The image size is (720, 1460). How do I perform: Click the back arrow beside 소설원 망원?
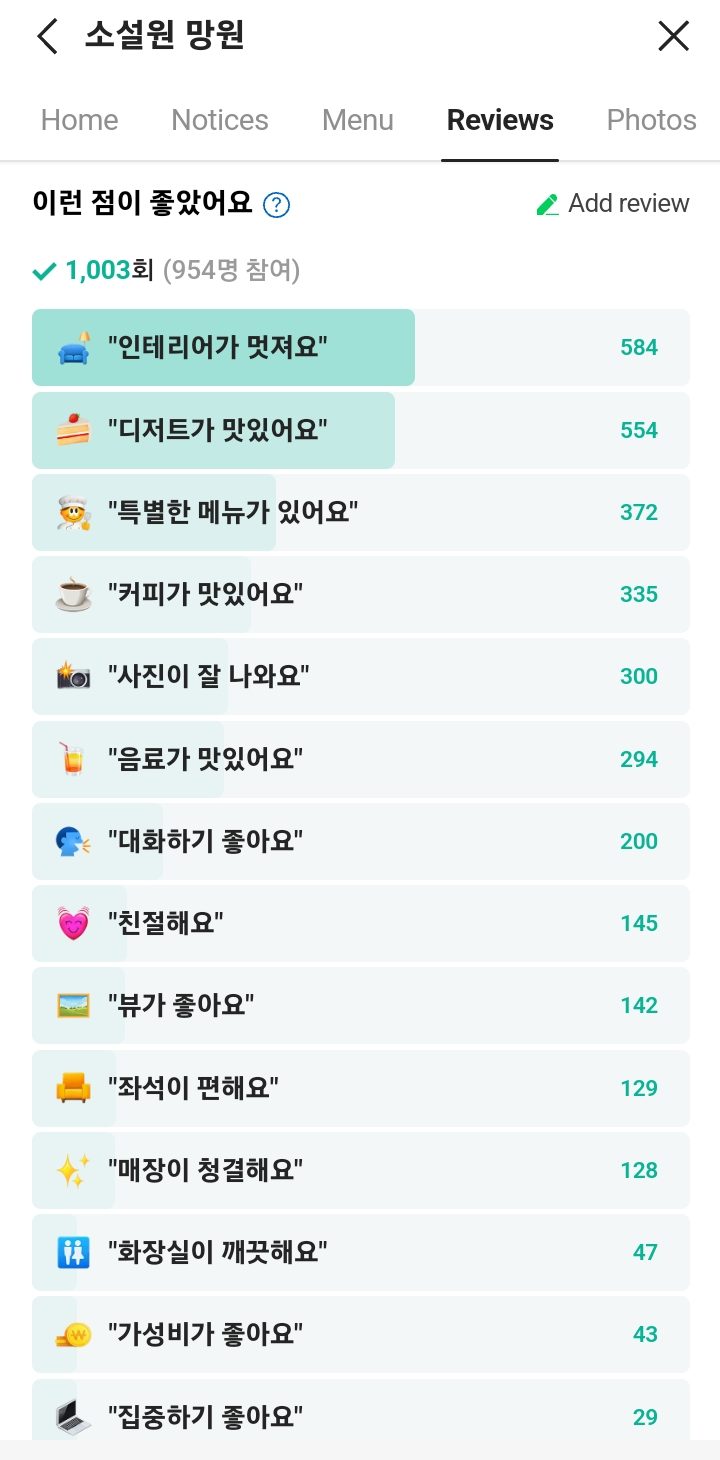tap(45, 36)
